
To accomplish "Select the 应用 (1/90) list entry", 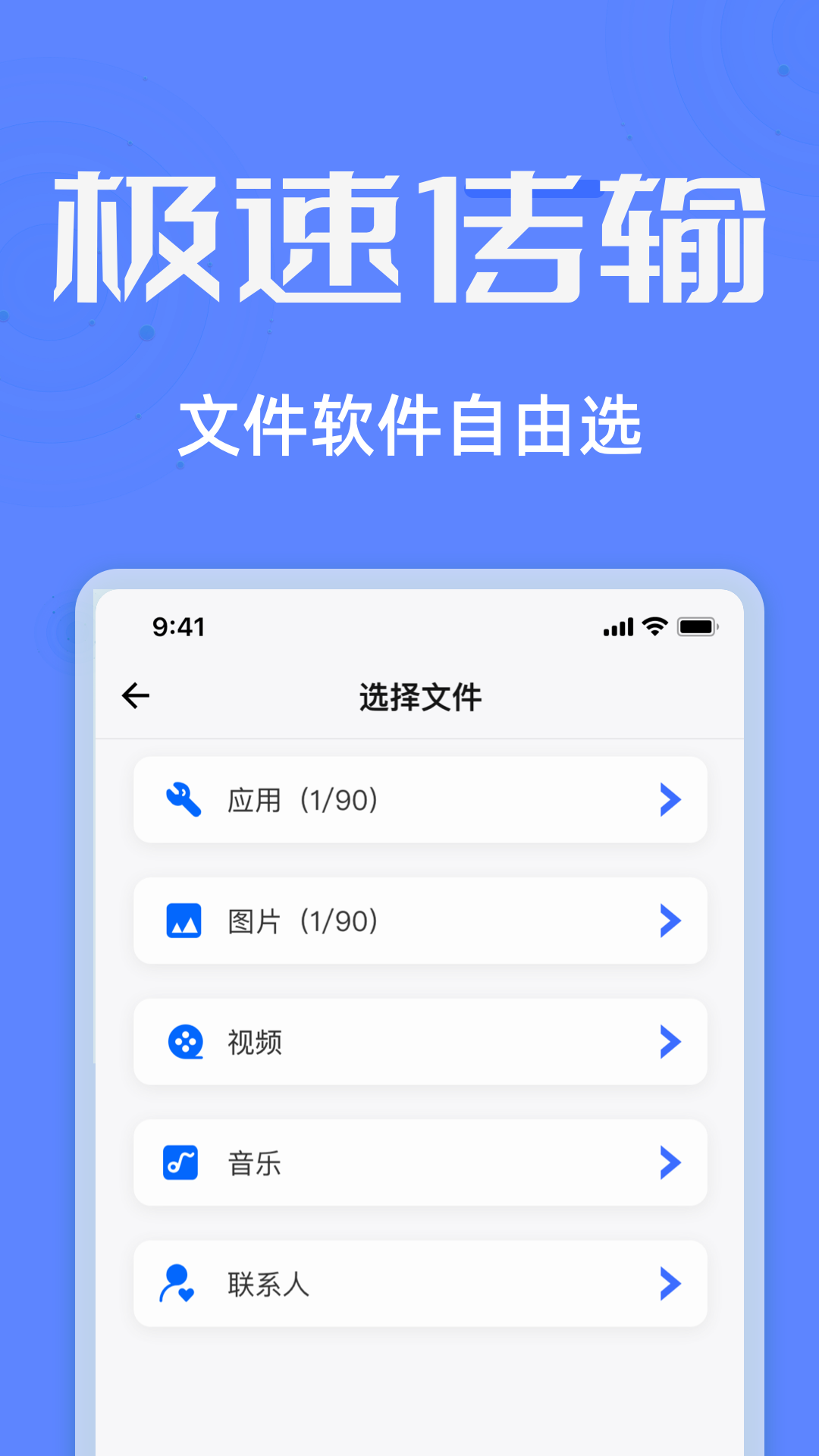I will (x=419, y=799).
